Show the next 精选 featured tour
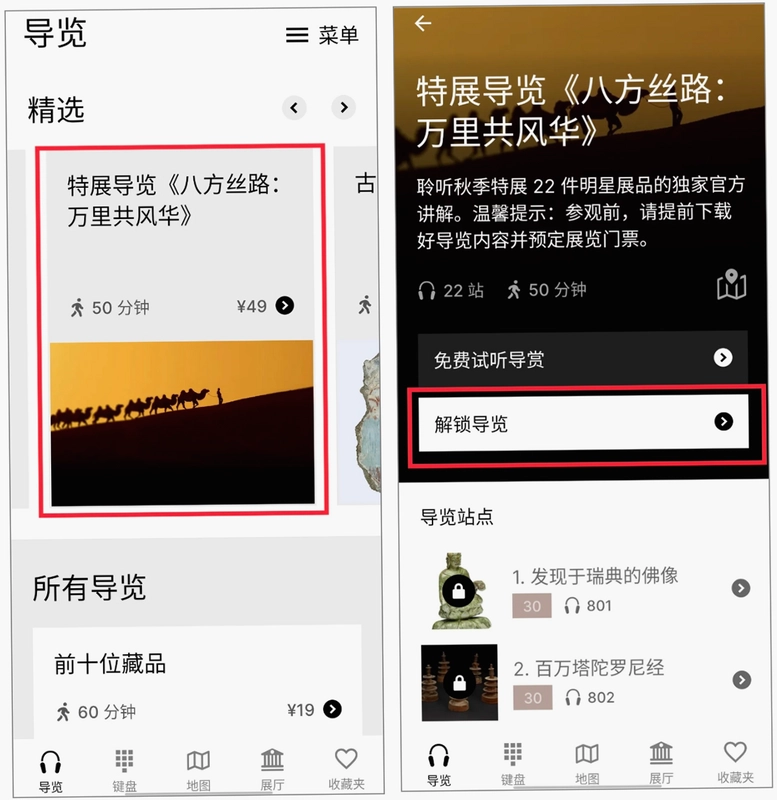 click(x=343, y=107)
